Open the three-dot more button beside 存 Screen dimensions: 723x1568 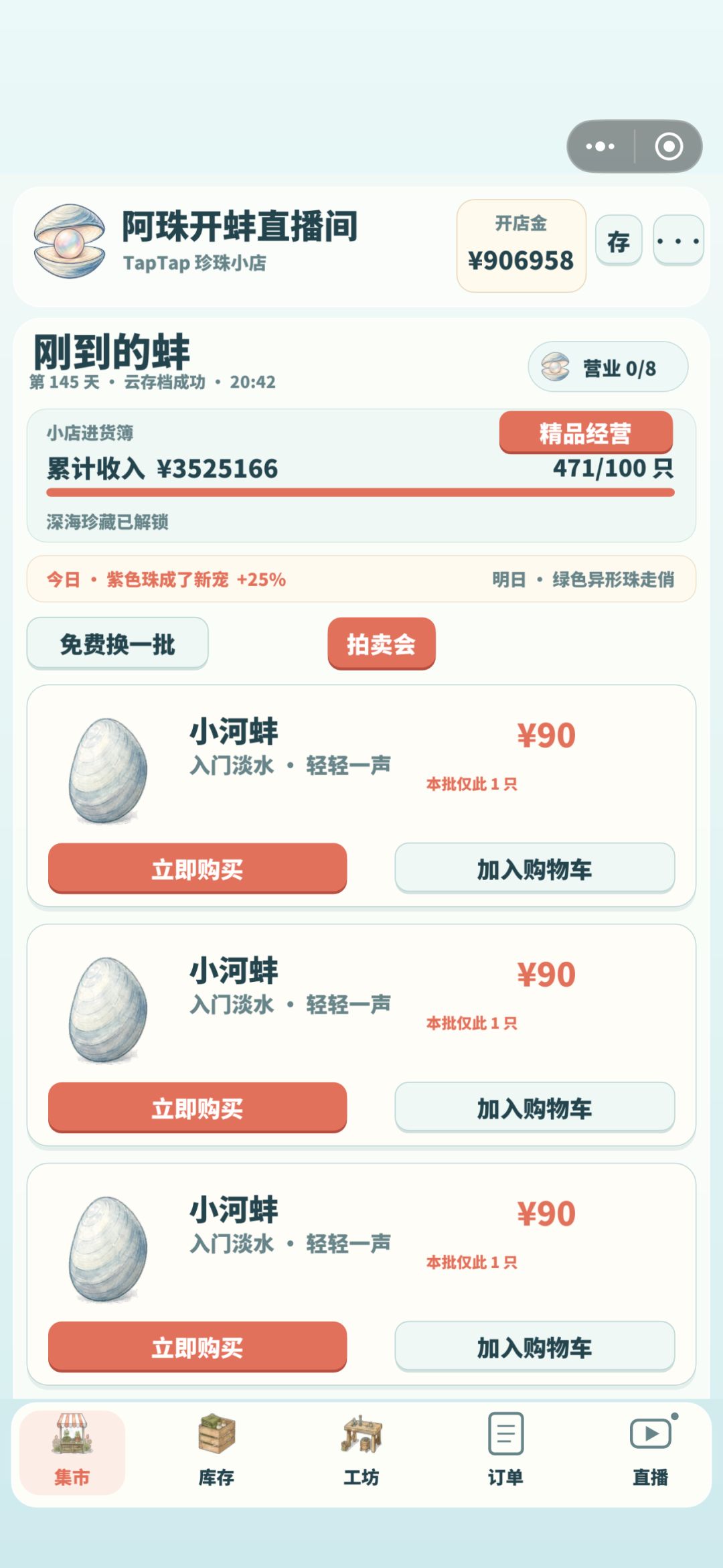tap(678, 241)
